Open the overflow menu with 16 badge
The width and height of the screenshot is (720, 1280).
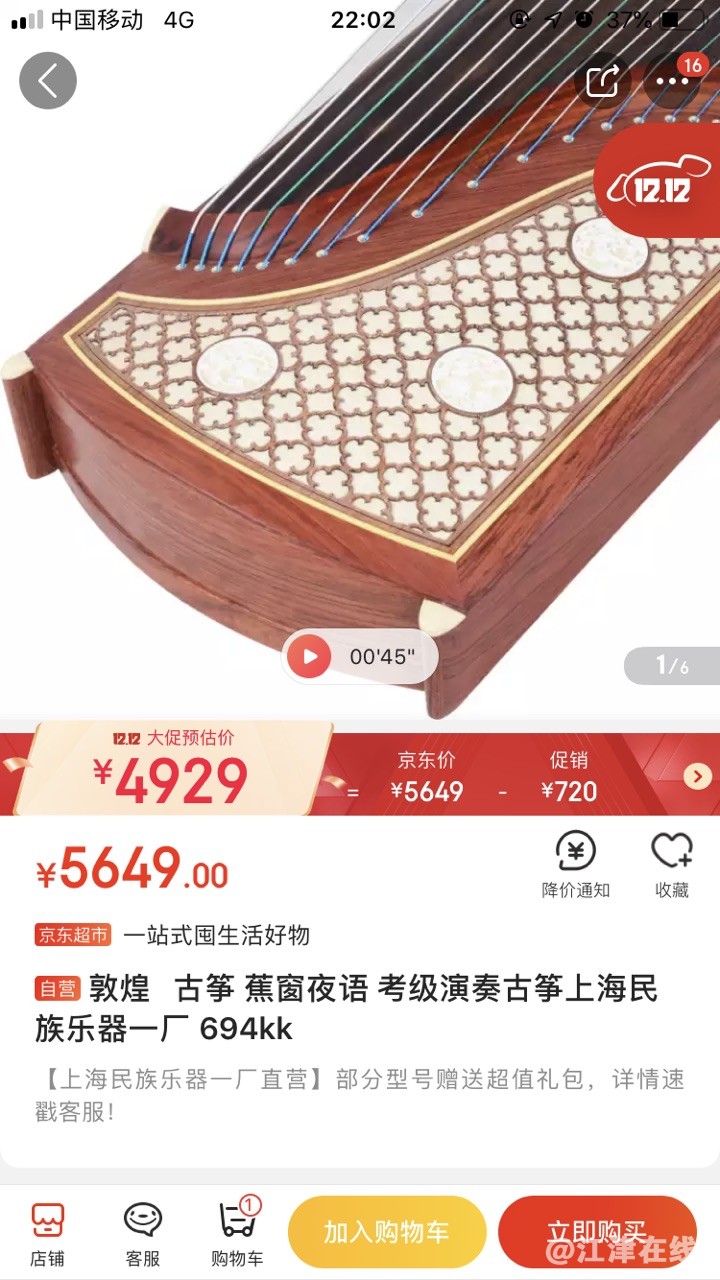[x=673, y=81]
